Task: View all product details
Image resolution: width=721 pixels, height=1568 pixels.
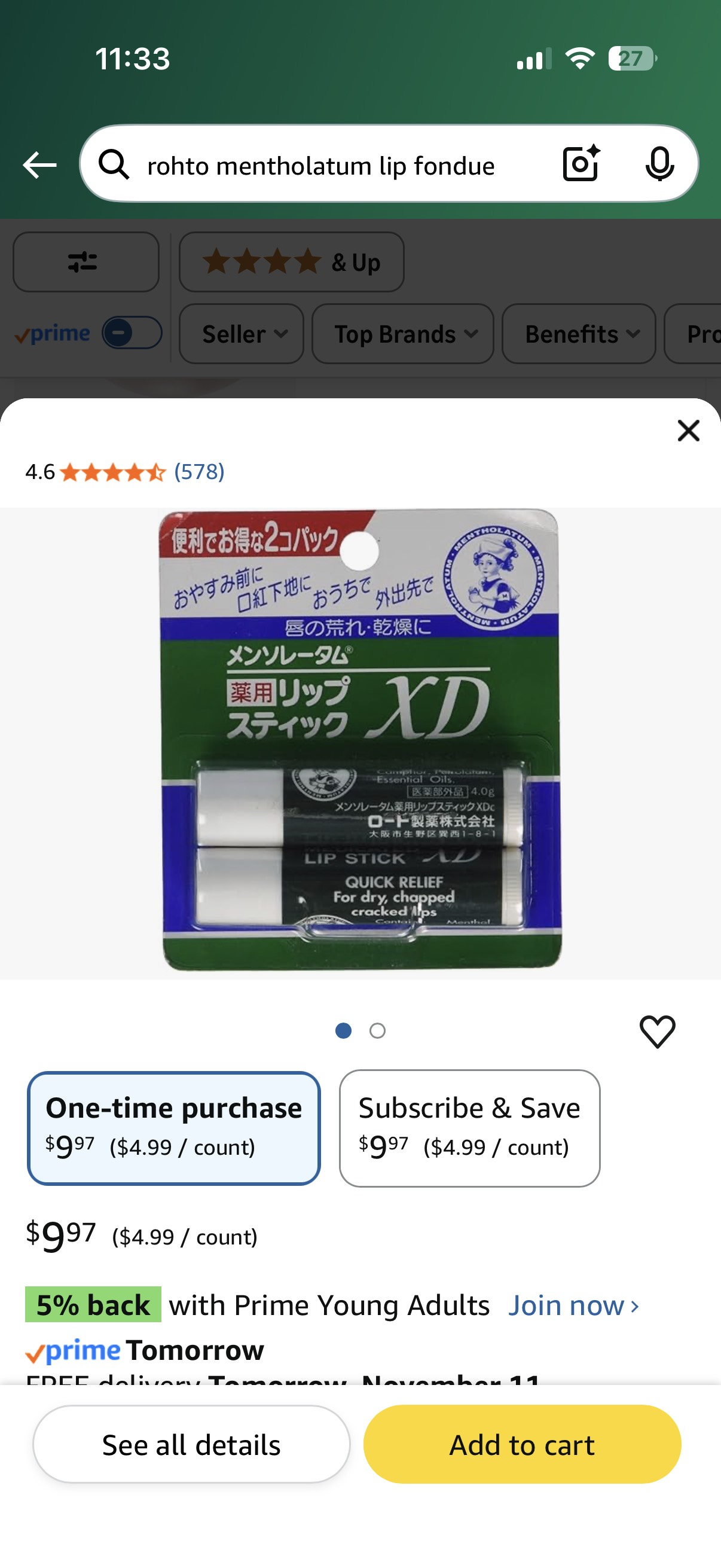Action: point(191,1444)
